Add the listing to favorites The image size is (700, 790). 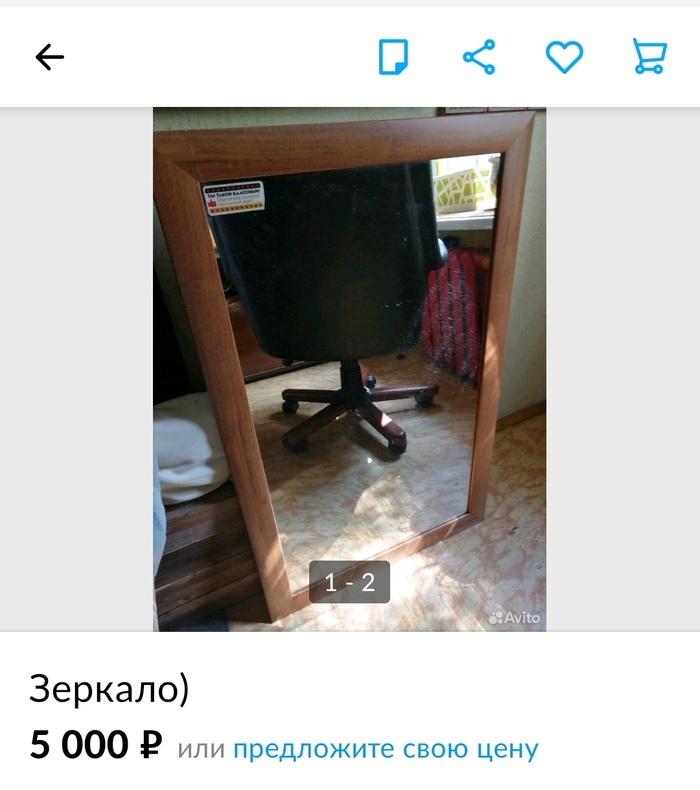pos(564,57)
